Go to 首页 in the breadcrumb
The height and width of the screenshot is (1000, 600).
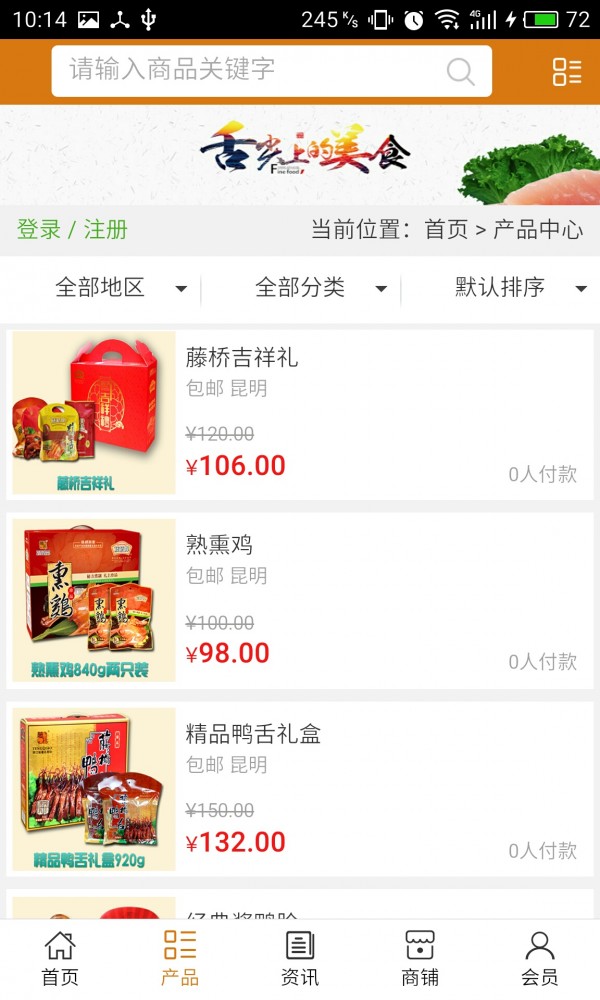click(x=446, y=229)
